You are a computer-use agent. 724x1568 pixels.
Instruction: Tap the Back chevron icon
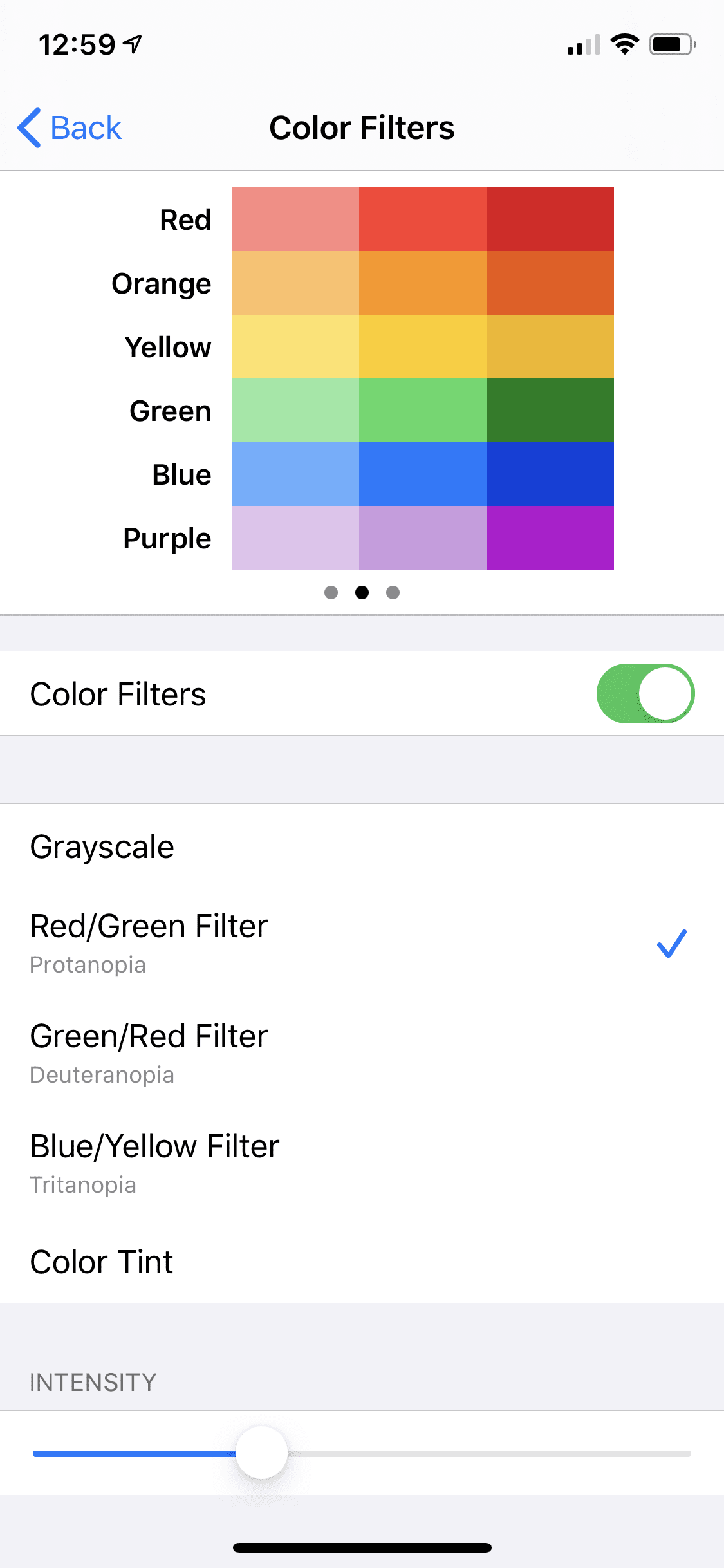(x=29, y=127)
